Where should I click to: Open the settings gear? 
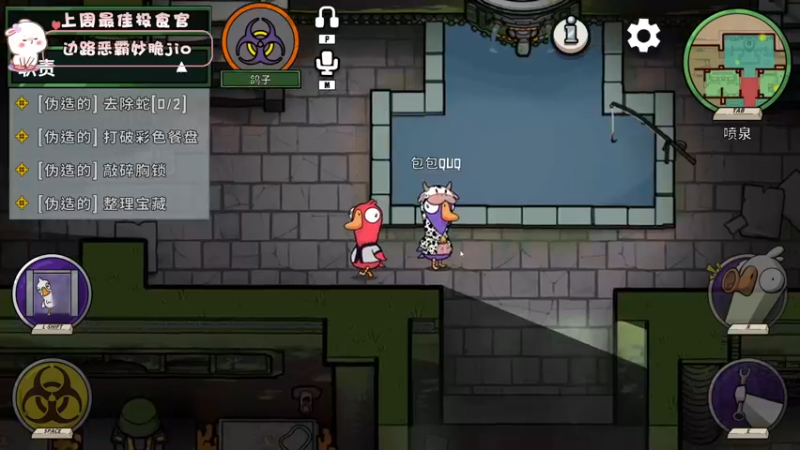point(643,36)
